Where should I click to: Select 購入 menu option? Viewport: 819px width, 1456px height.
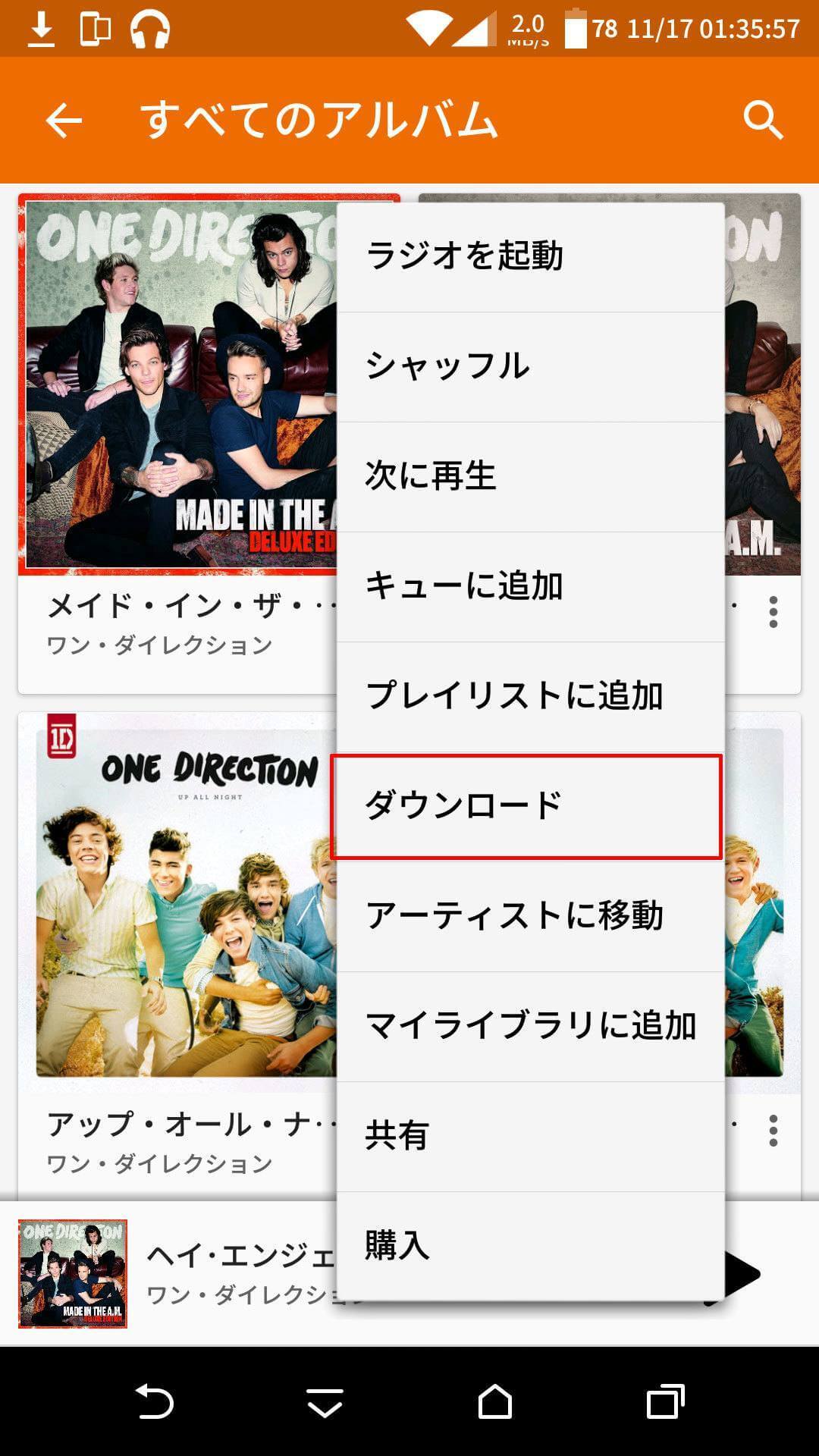(x=531, y=1247)
